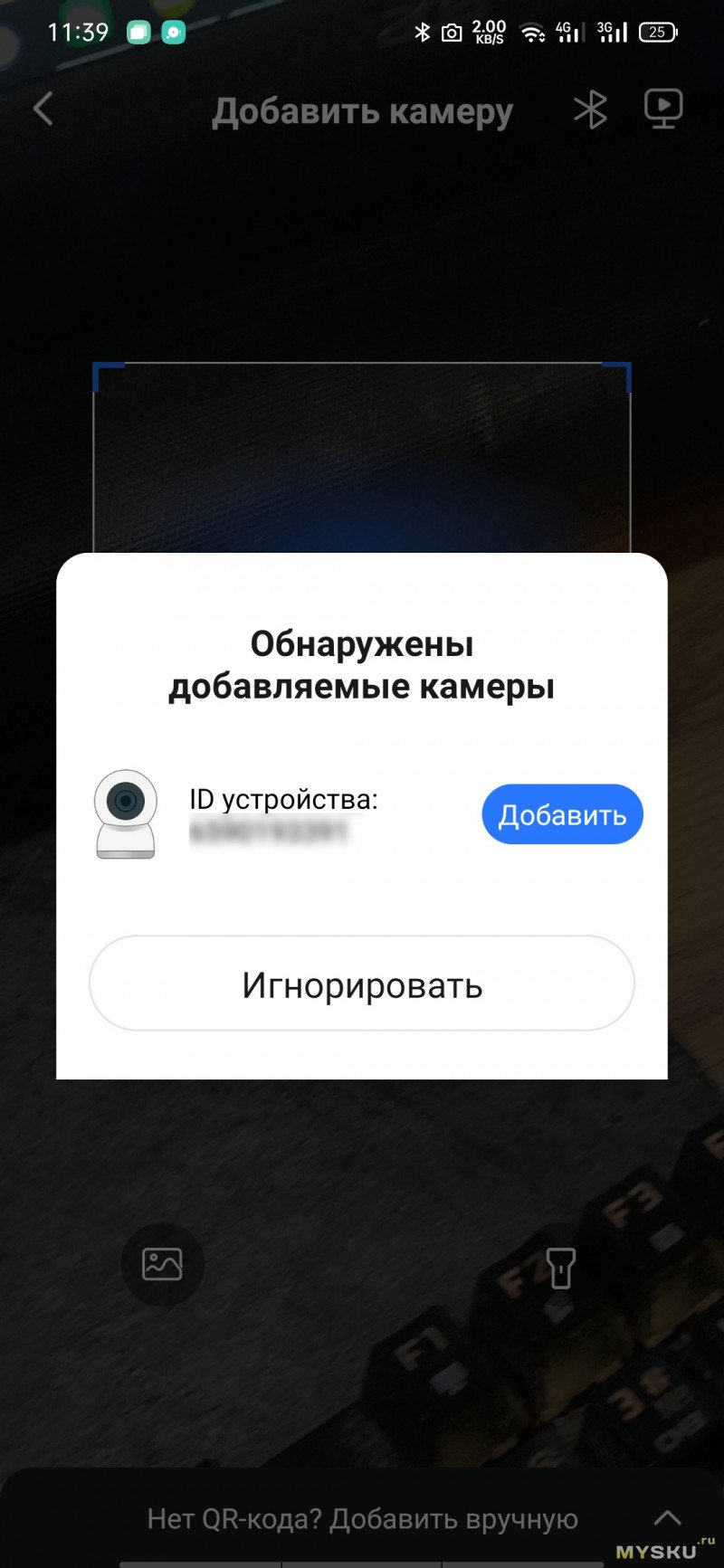The height and width of the screenshot is (1568, 724).
Task: Expand the bottom panel chevron
Action: point(668,1517)
